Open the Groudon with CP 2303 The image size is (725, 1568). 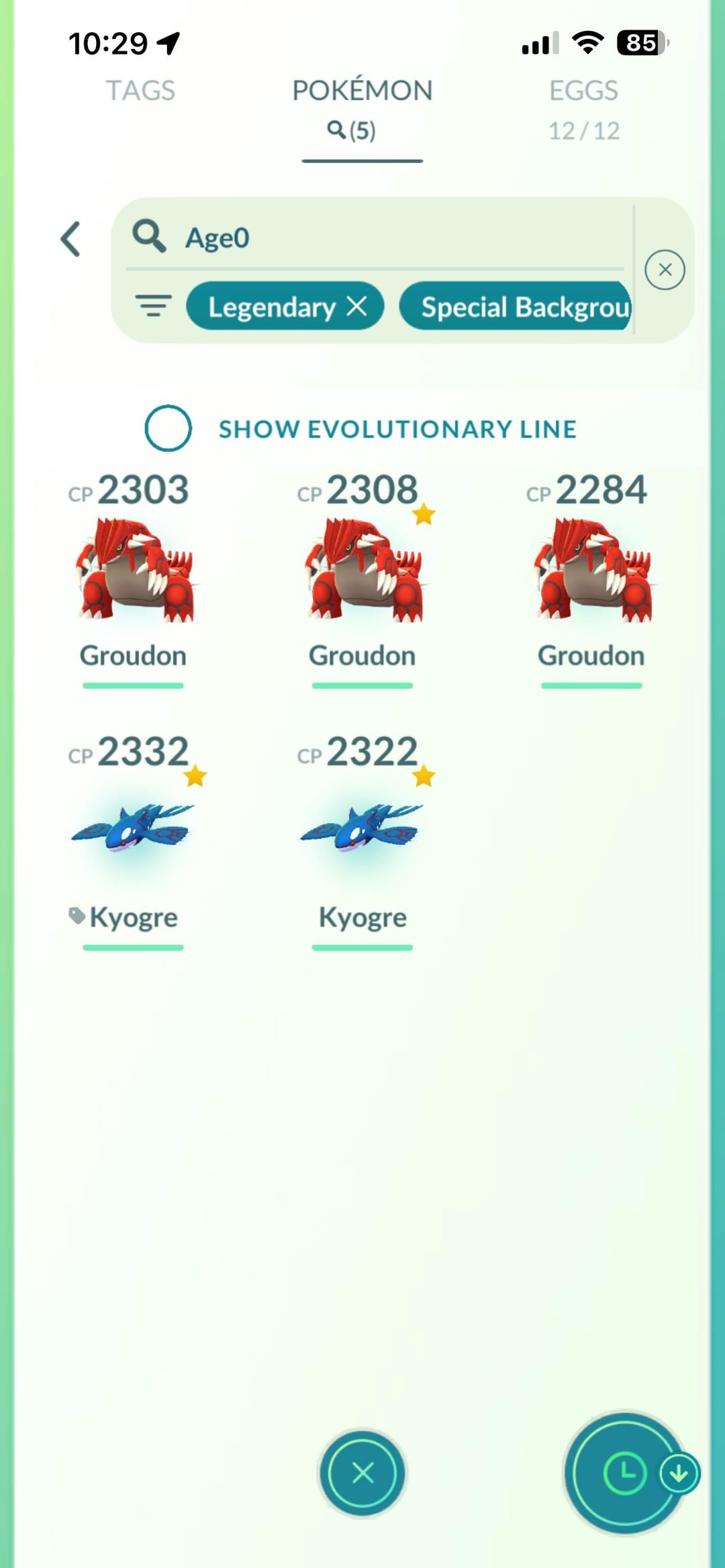tap(133, 571)
